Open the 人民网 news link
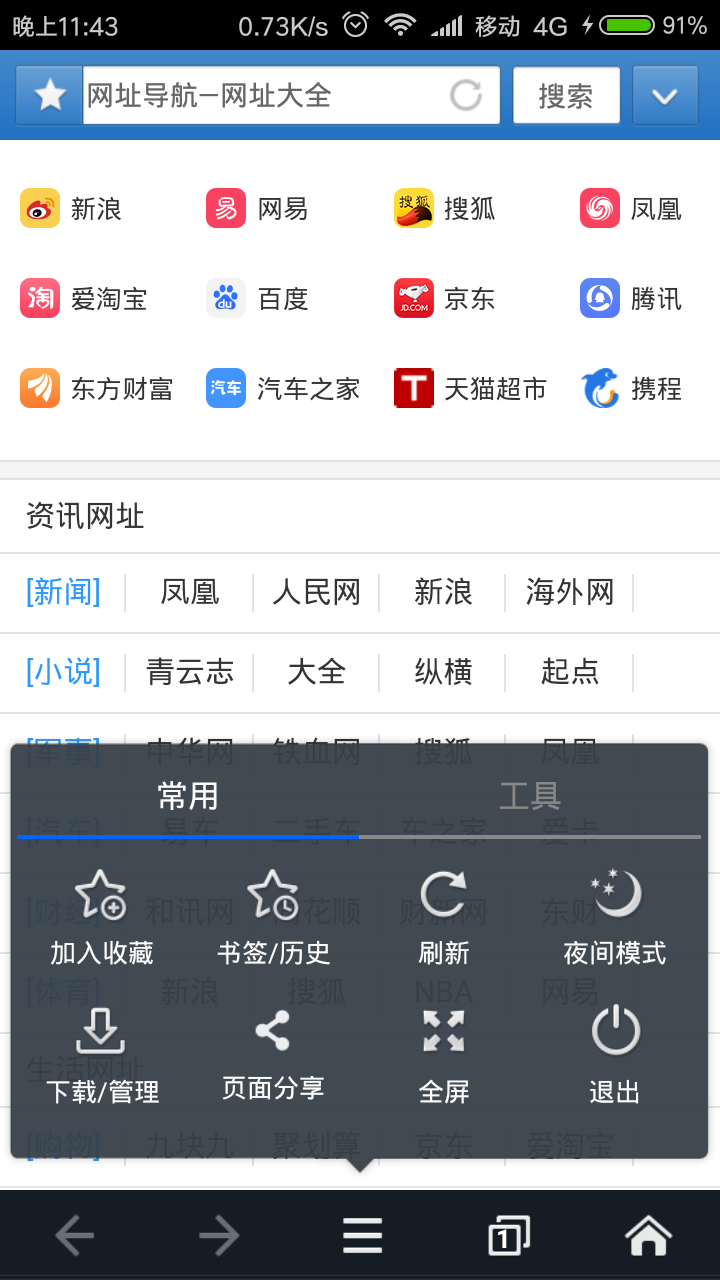Image resolution: width=720 pixels, height=1280 pixels. [x=315, y=592]
